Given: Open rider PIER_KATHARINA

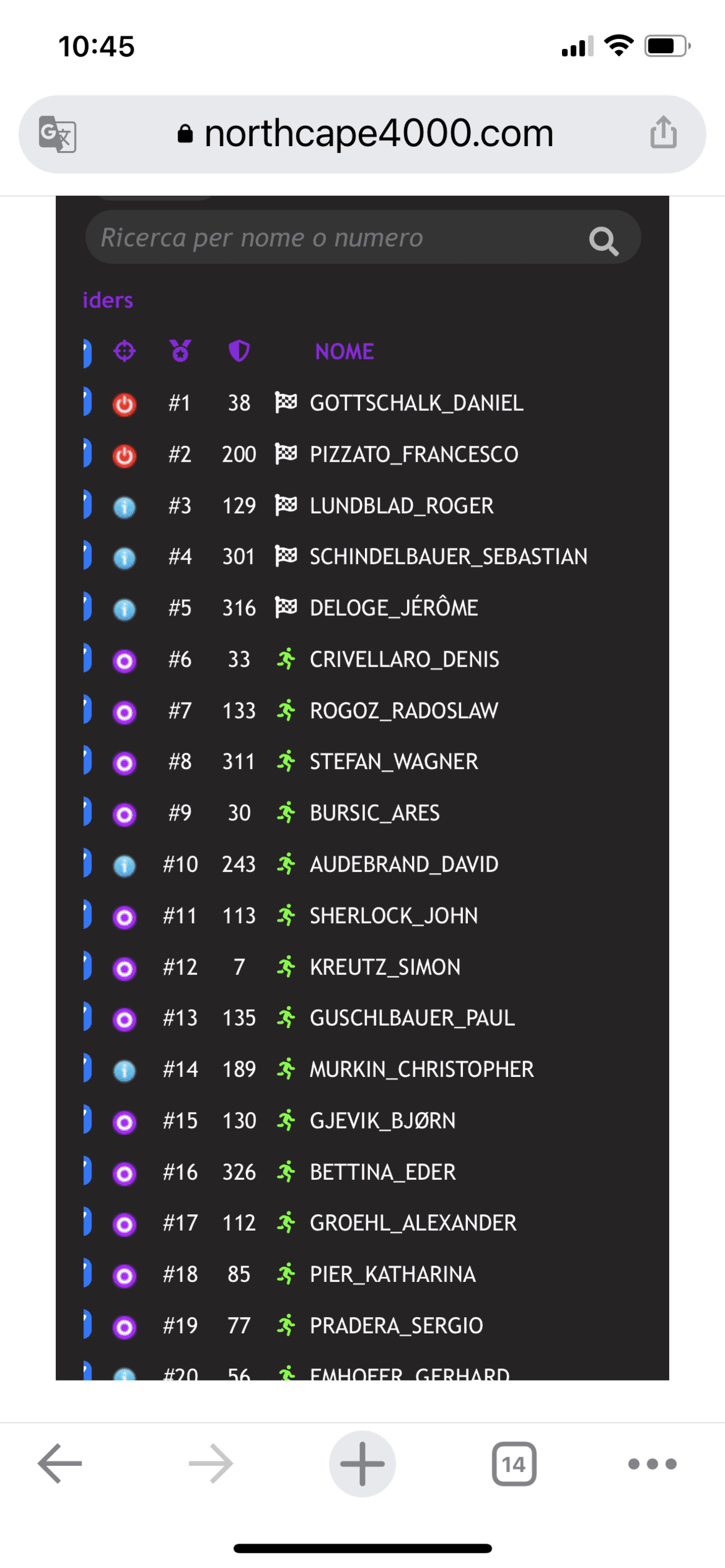Looking at the screenshot, I should coord(393,1274).
